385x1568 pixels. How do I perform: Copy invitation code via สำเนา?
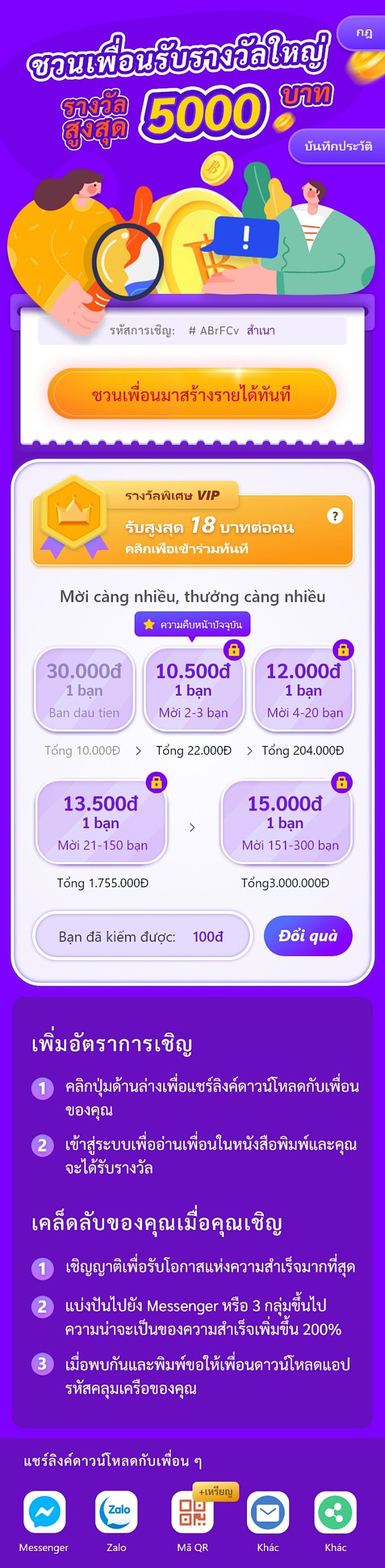[261, 331]
